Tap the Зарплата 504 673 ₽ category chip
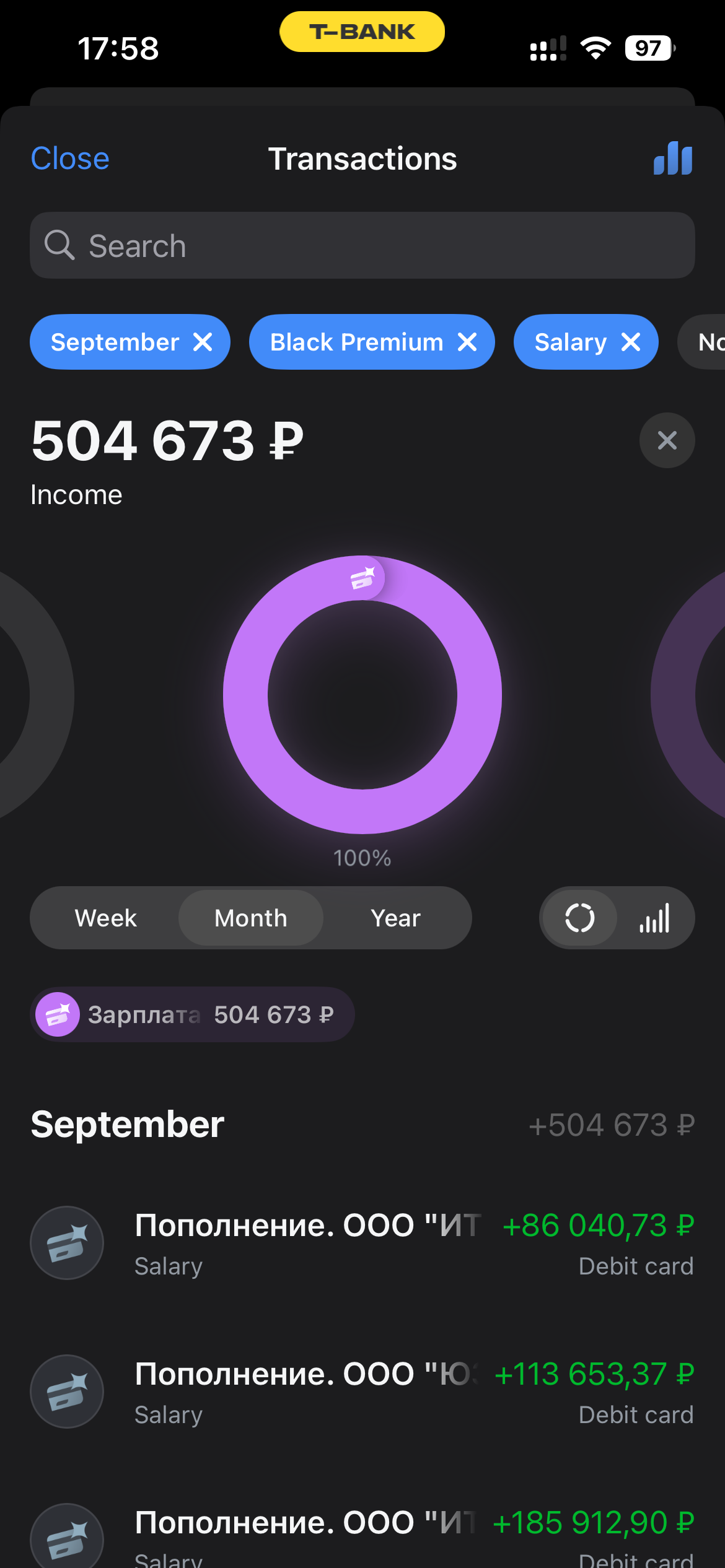The height and width of the screenshot is (1568, 725). 192,1014
